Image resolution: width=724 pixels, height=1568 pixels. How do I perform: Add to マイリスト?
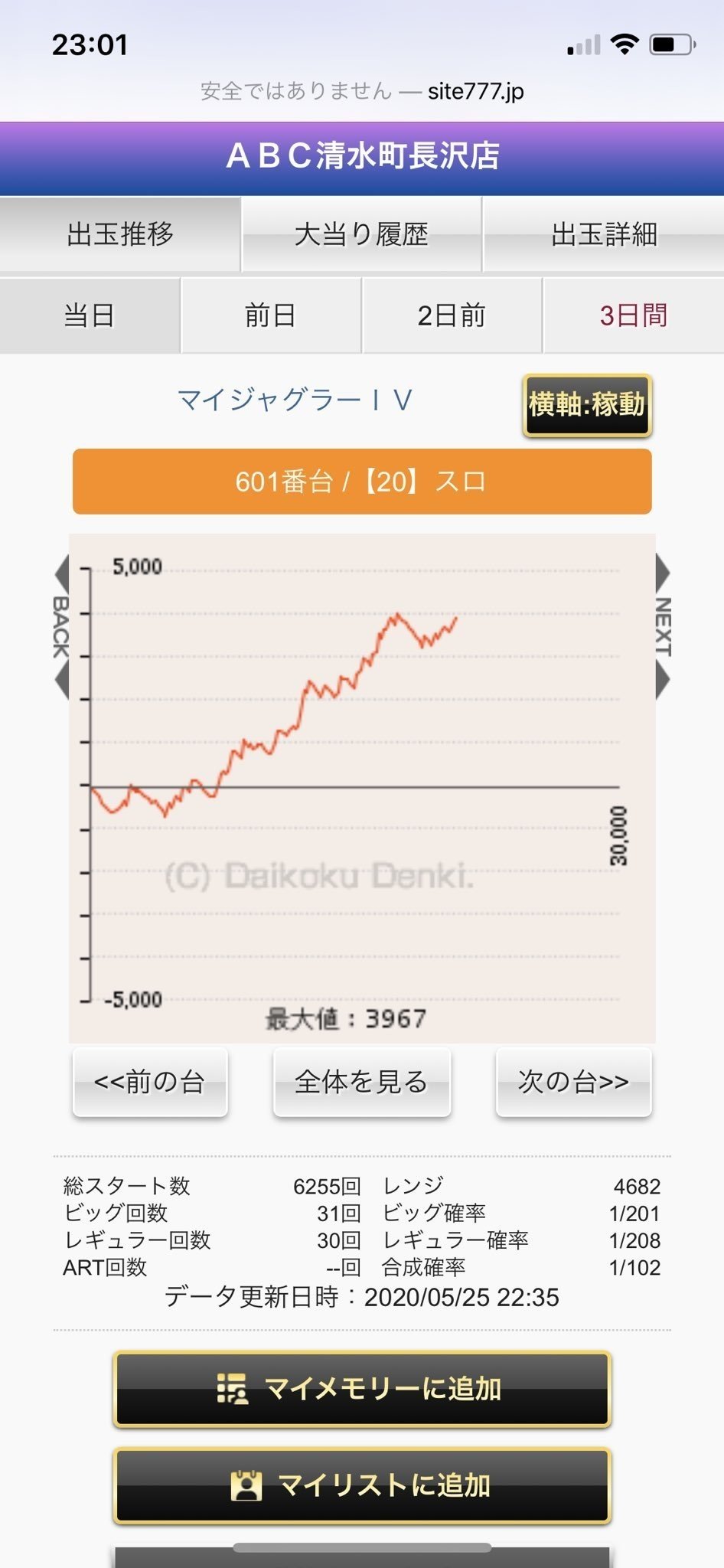point(362,1486)
